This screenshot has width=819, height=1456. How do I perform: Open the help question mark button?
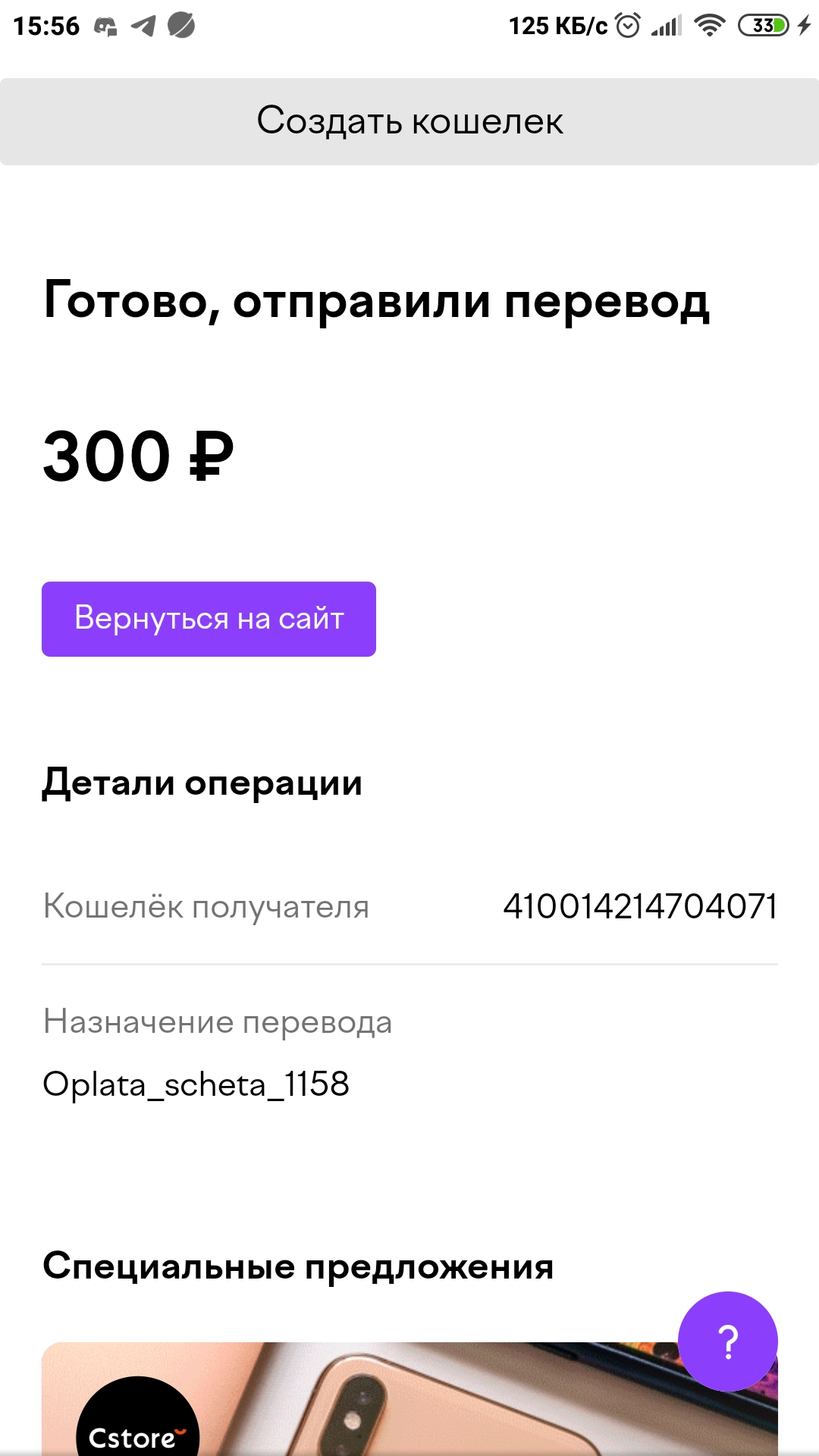pos(728,1341)
